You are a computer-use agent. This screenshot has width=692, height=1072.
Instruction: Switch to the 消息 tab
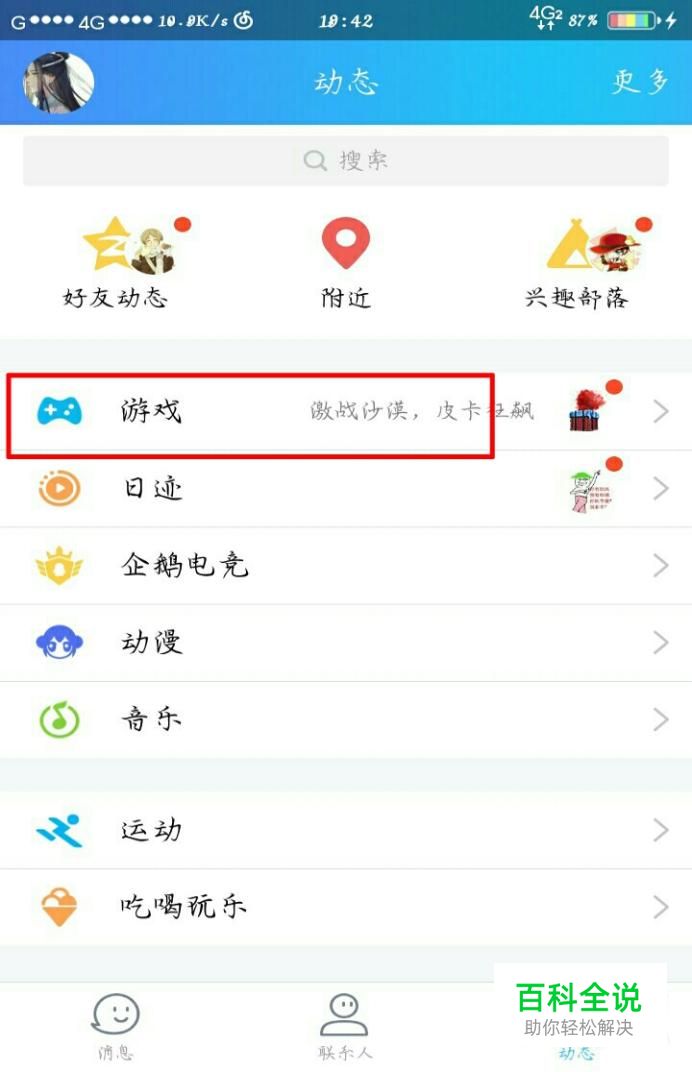pyautogui.click(x=115, y=1026)
